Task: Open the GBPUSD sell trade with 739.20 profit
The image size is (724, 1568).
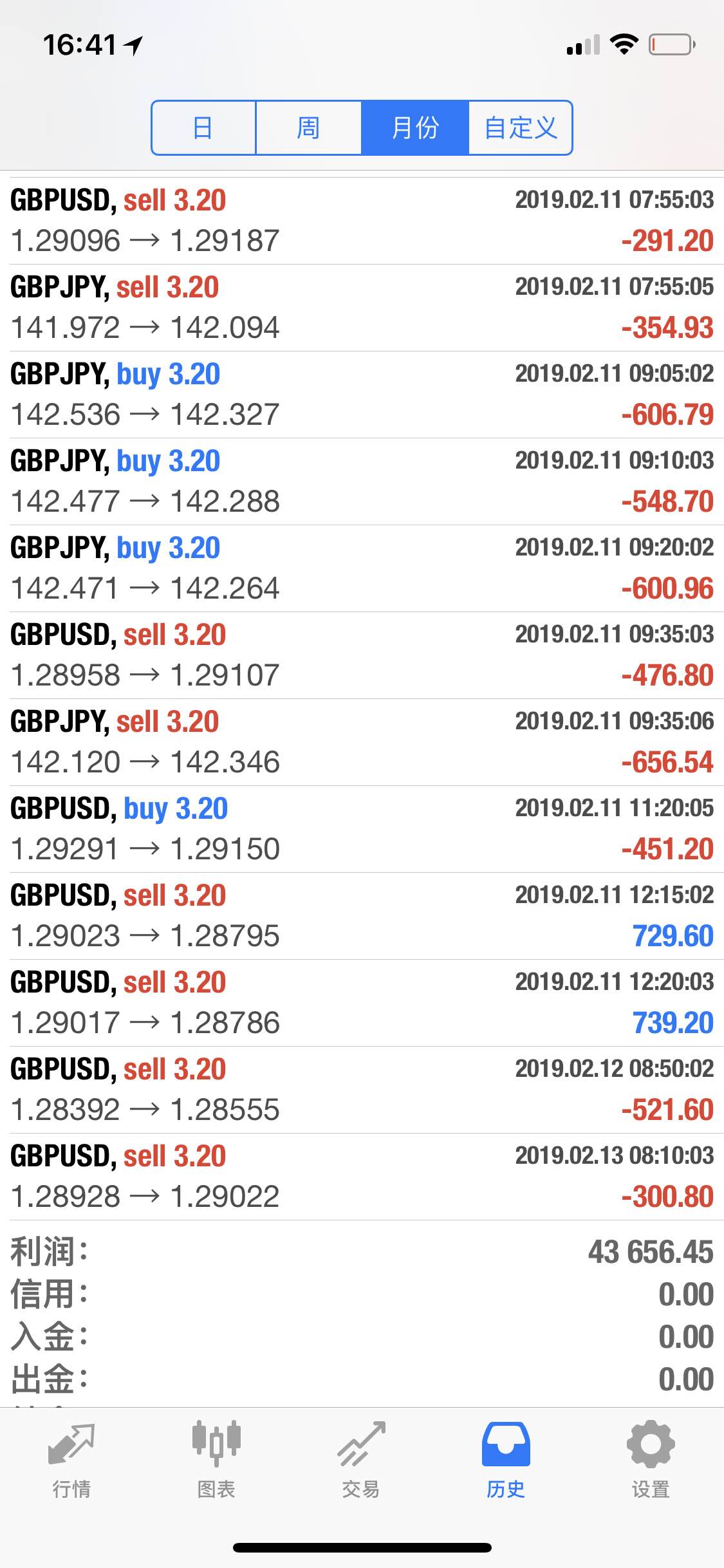Action: (362, 1003)
